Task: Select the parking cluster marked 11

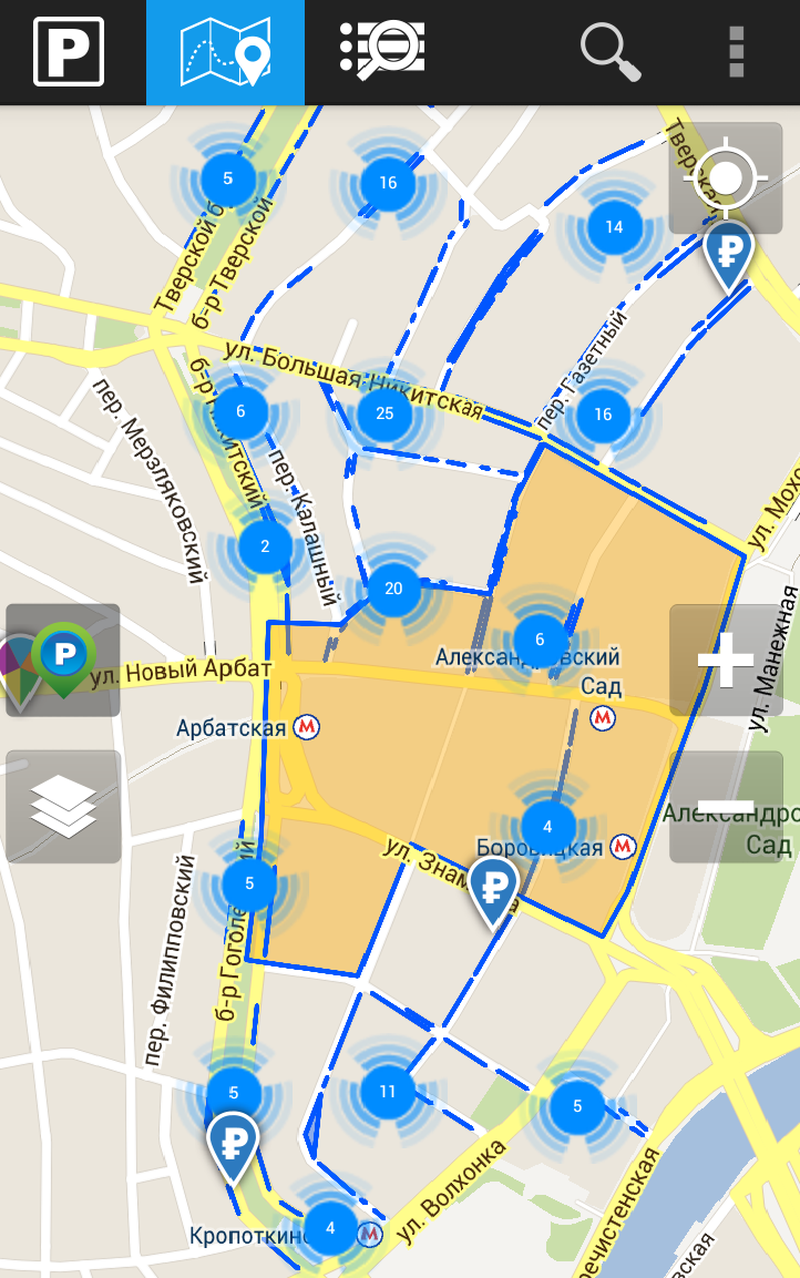Action: 388,1091
